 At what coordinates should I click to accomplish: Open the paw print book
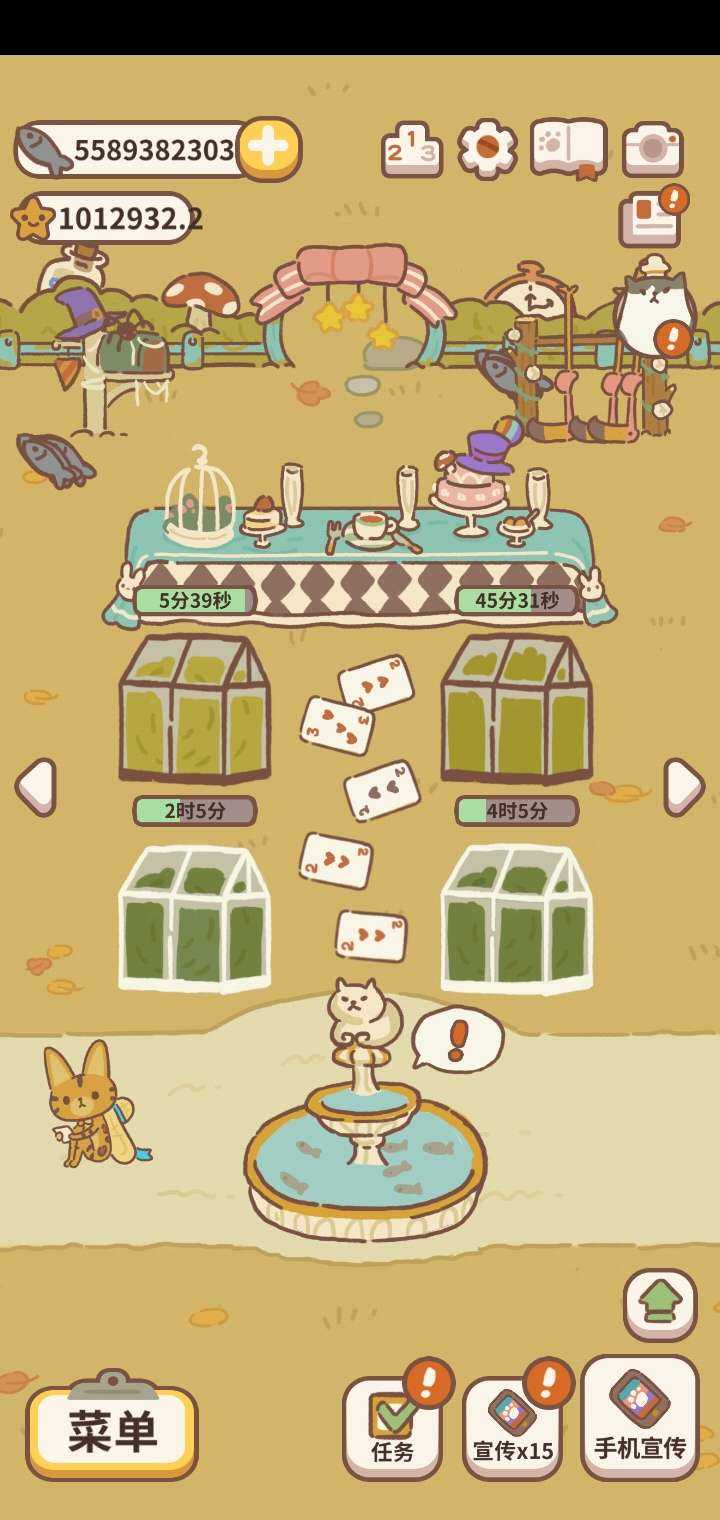point(568,149)
